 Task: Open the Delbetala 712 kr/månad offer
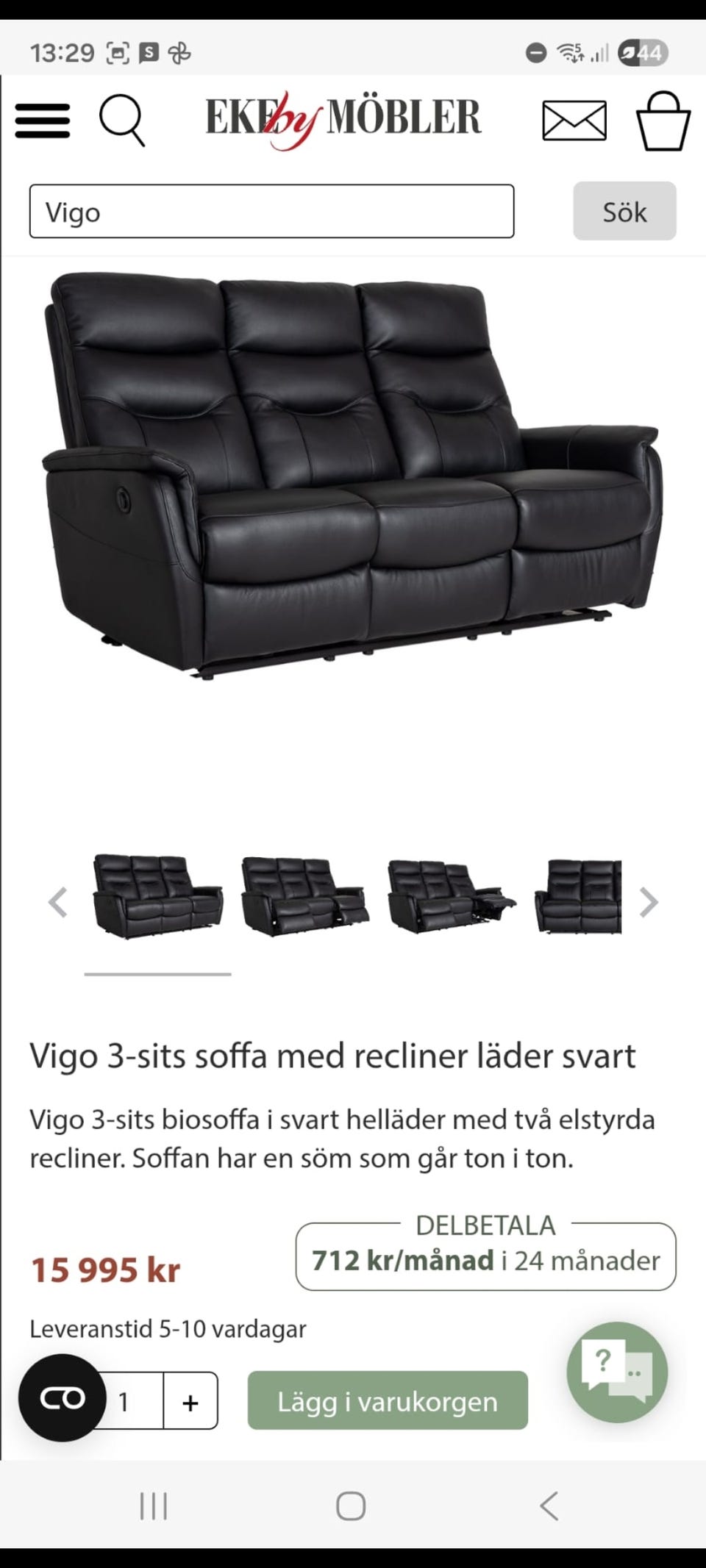pos(485,1256)
